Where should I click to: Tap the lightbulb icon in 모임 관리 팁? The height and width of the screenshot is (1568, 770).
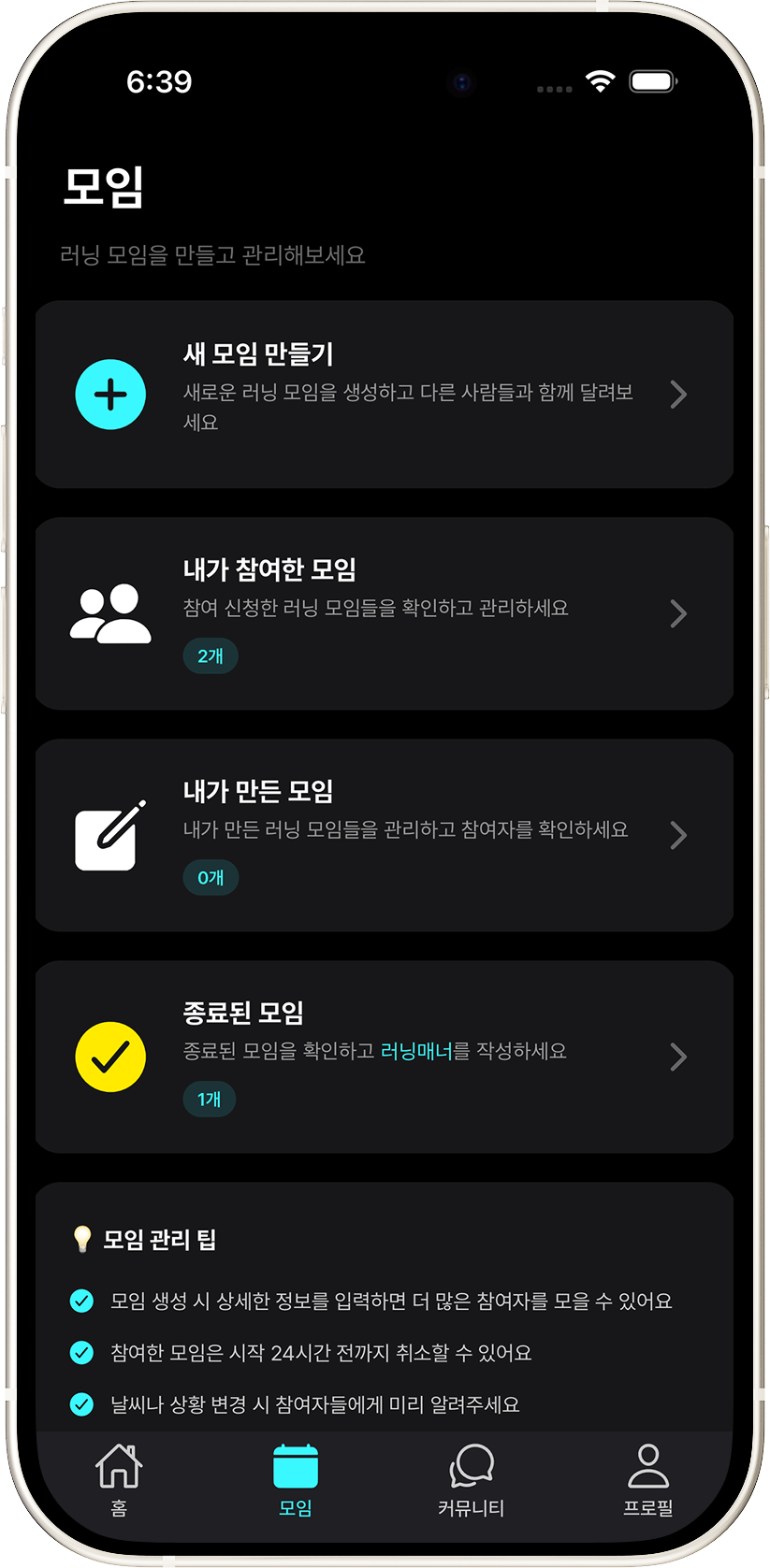[82, 1239]
